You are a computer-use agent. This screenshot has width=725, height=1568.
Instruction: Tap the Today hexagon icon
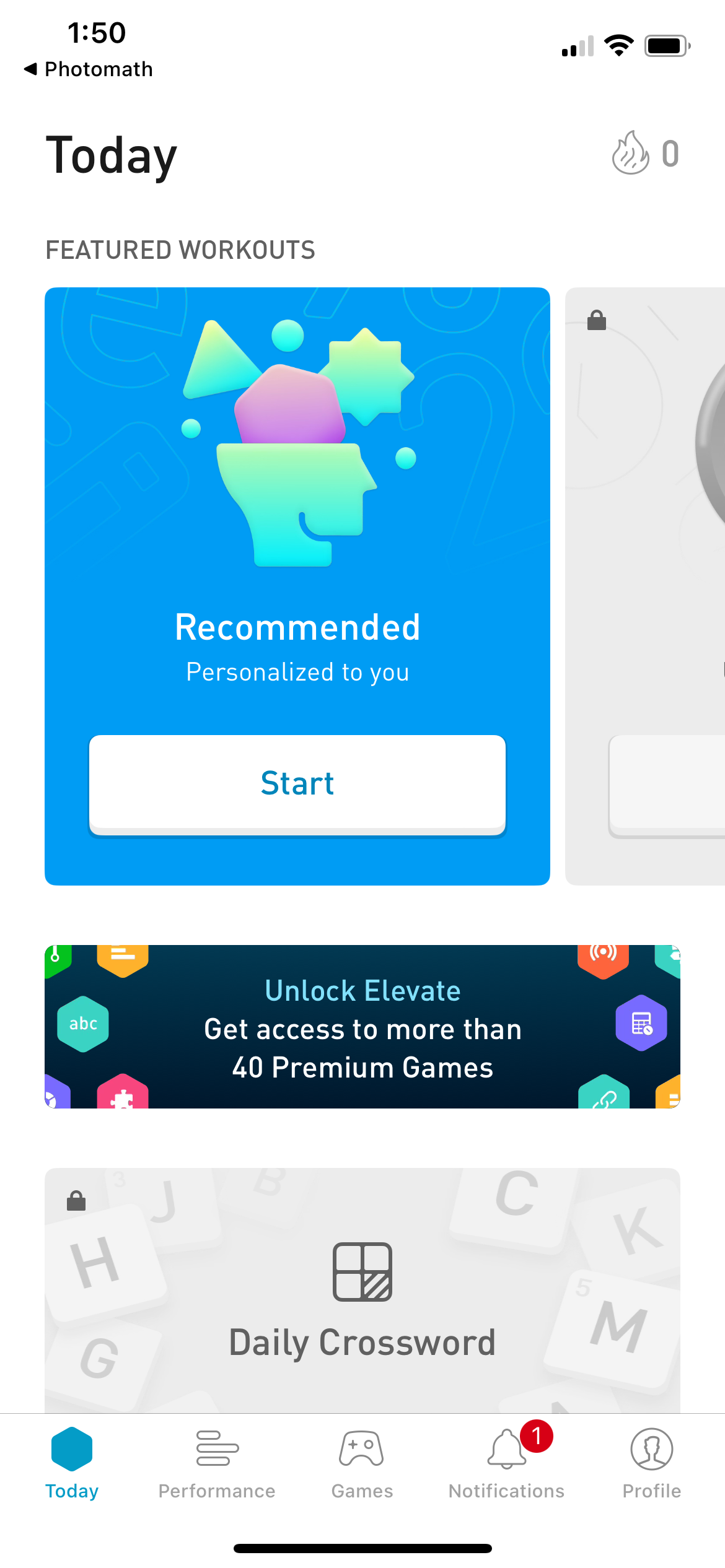pyautogui.click(x=71, y=1449)
